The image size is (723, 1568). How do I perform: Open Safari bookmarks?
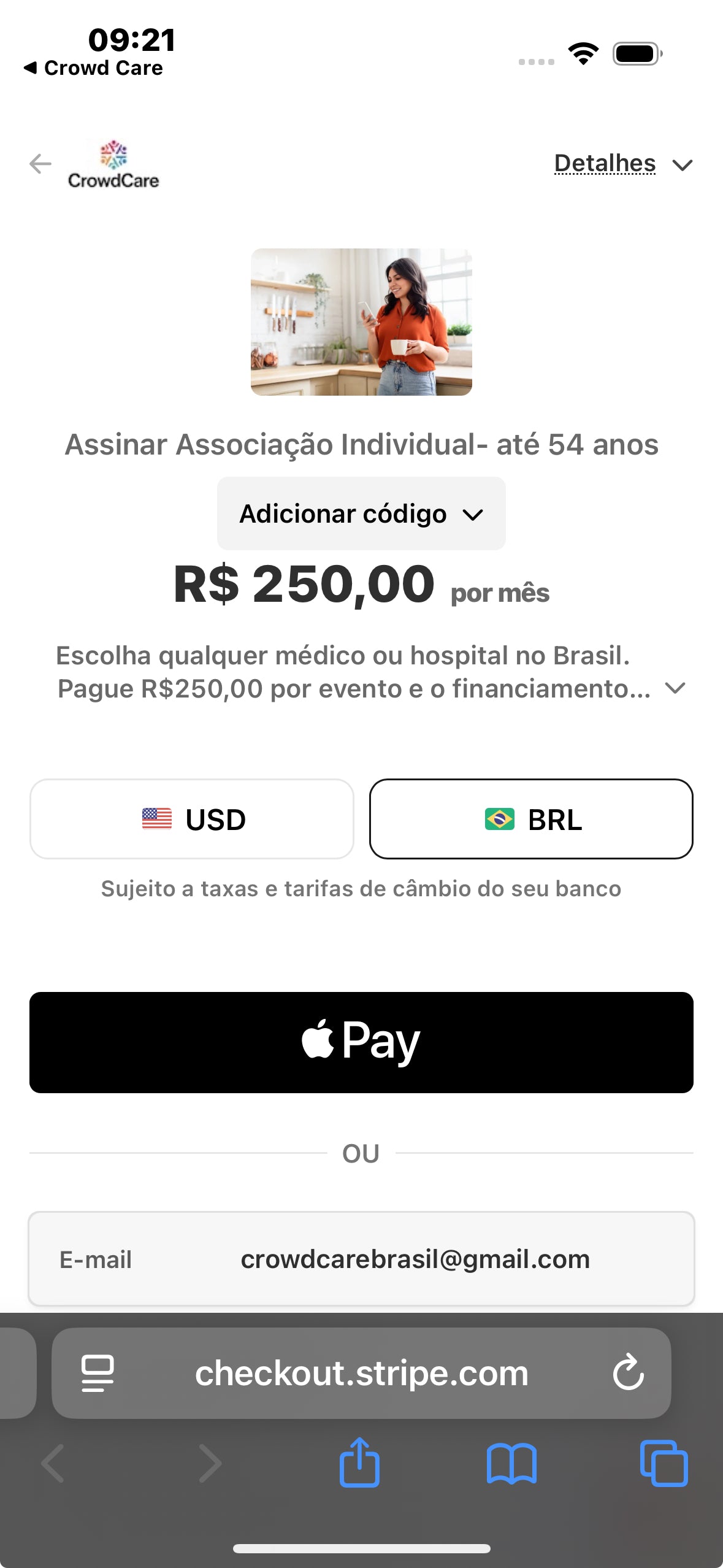tap(511, 1464)
